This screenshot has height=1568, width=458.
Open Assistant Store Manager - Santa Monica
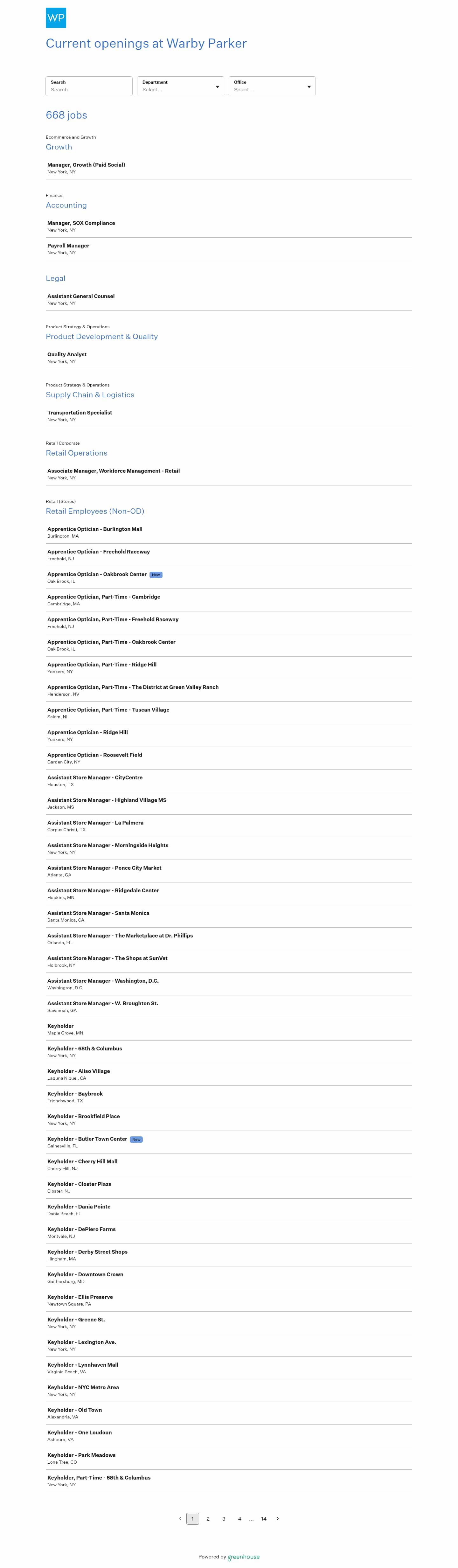coord(99,913)
